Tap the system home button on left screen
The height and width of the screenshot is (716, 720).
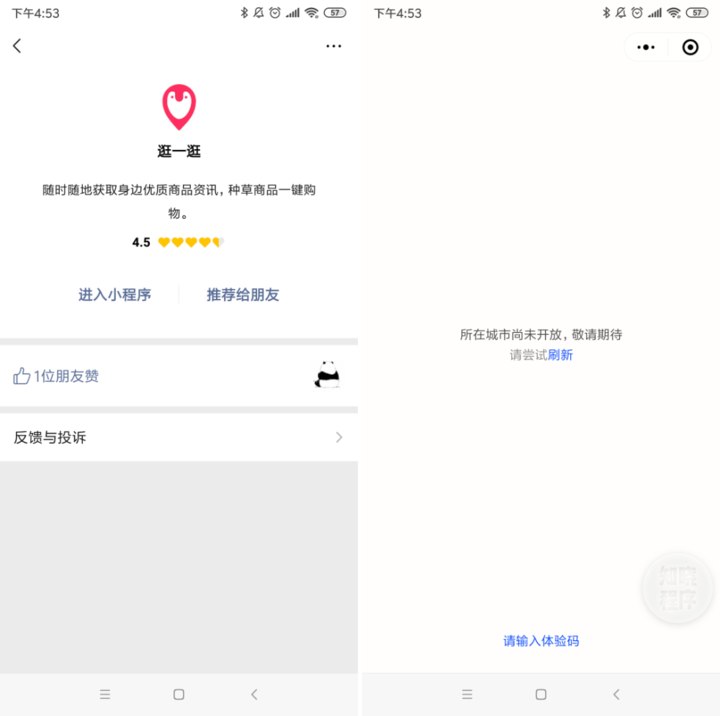[179, 694]
